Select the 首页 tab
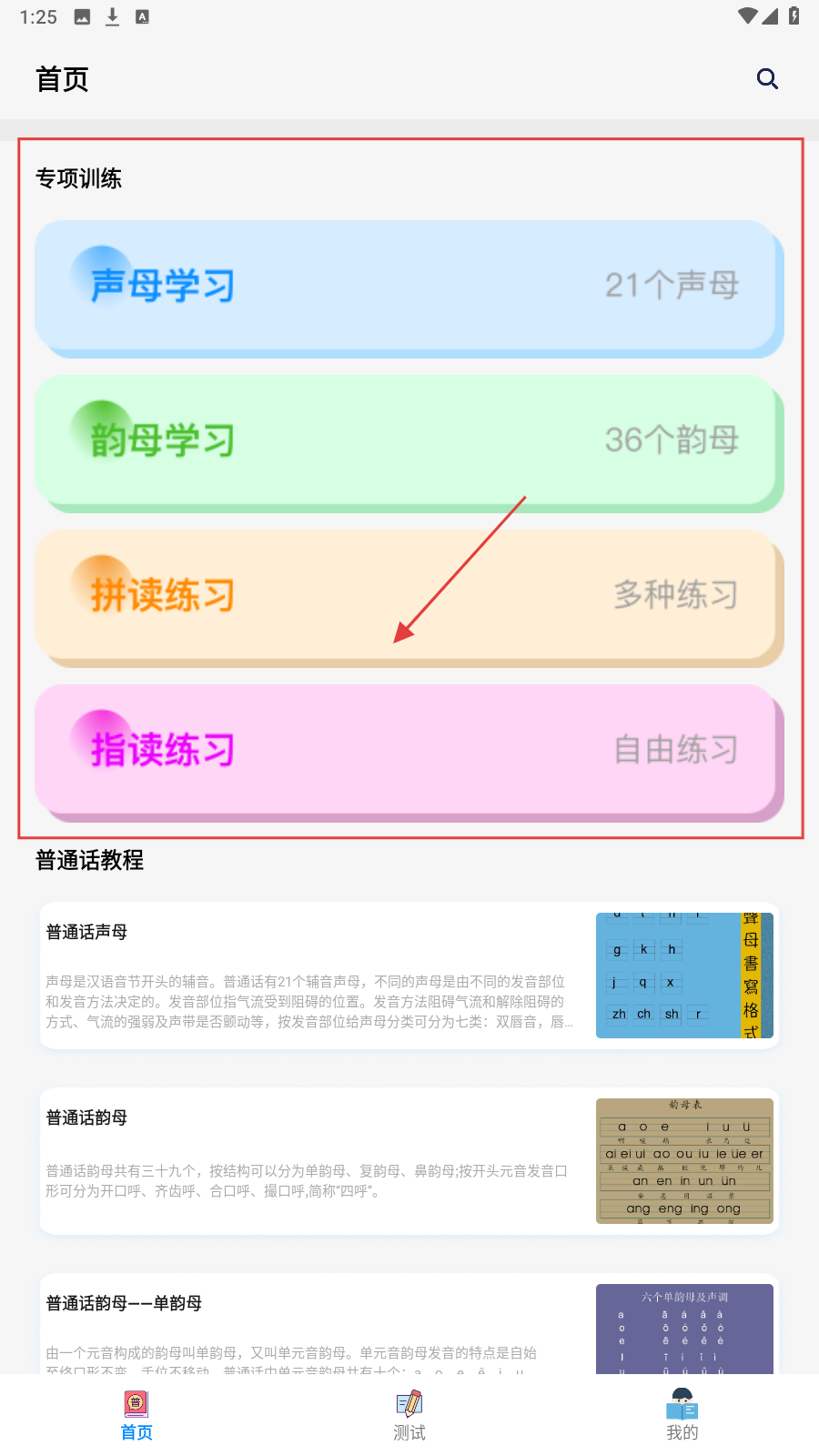This screenshot has height=1456, width=819. (x=136, y=1416)
